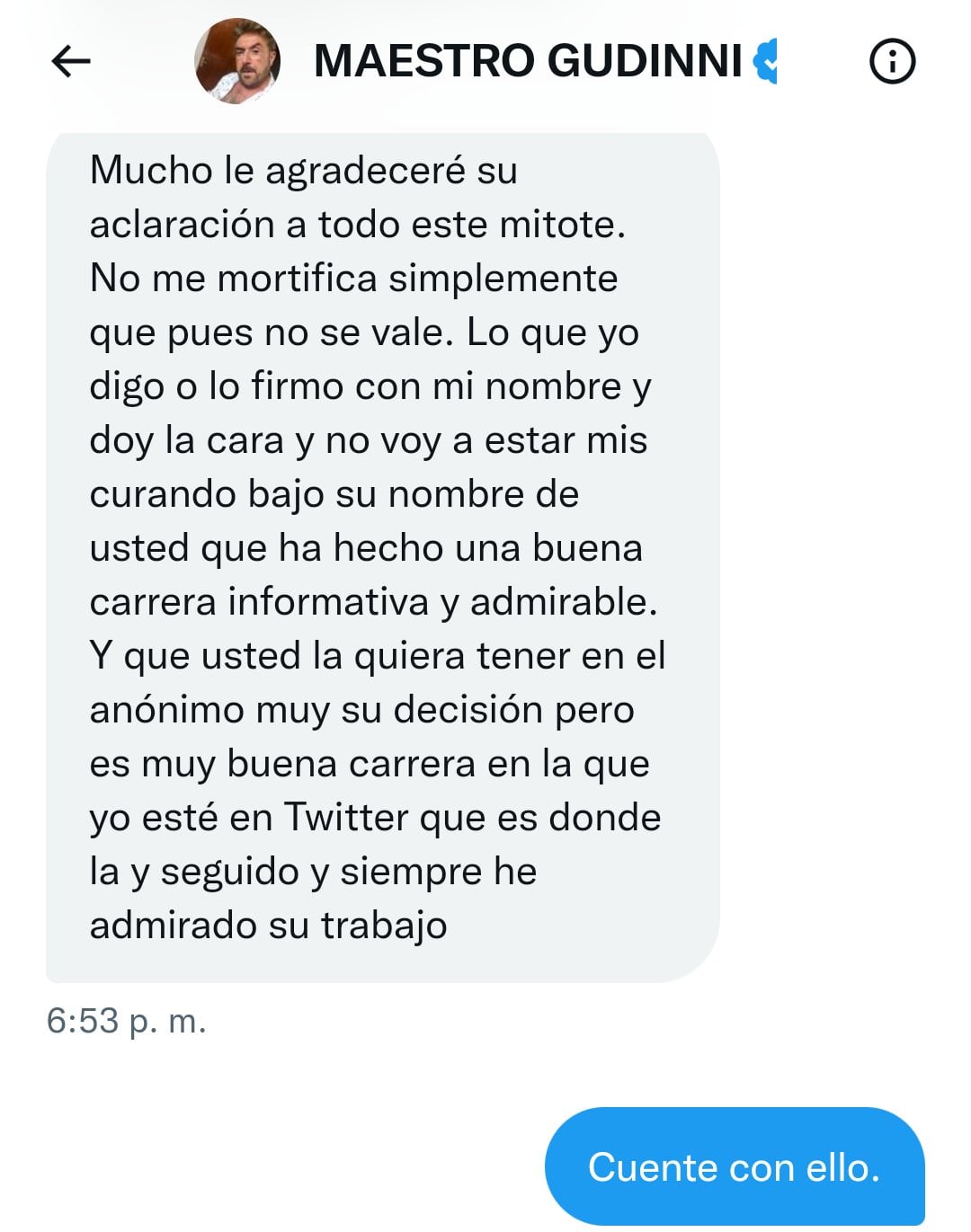Tap the message text 'aclaración a todo este mitote'
Screen dimensions: 971x1232
[360, 225]
